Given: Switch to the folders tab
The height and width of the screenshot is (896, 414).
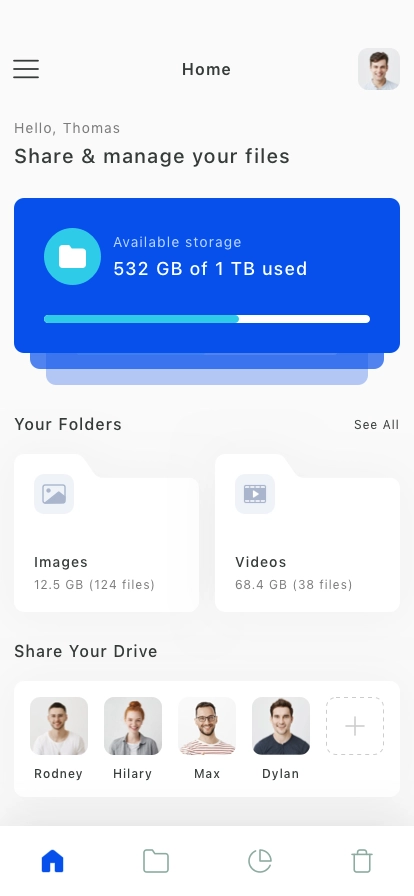Looking at the screenshot, I should [156, 861].
